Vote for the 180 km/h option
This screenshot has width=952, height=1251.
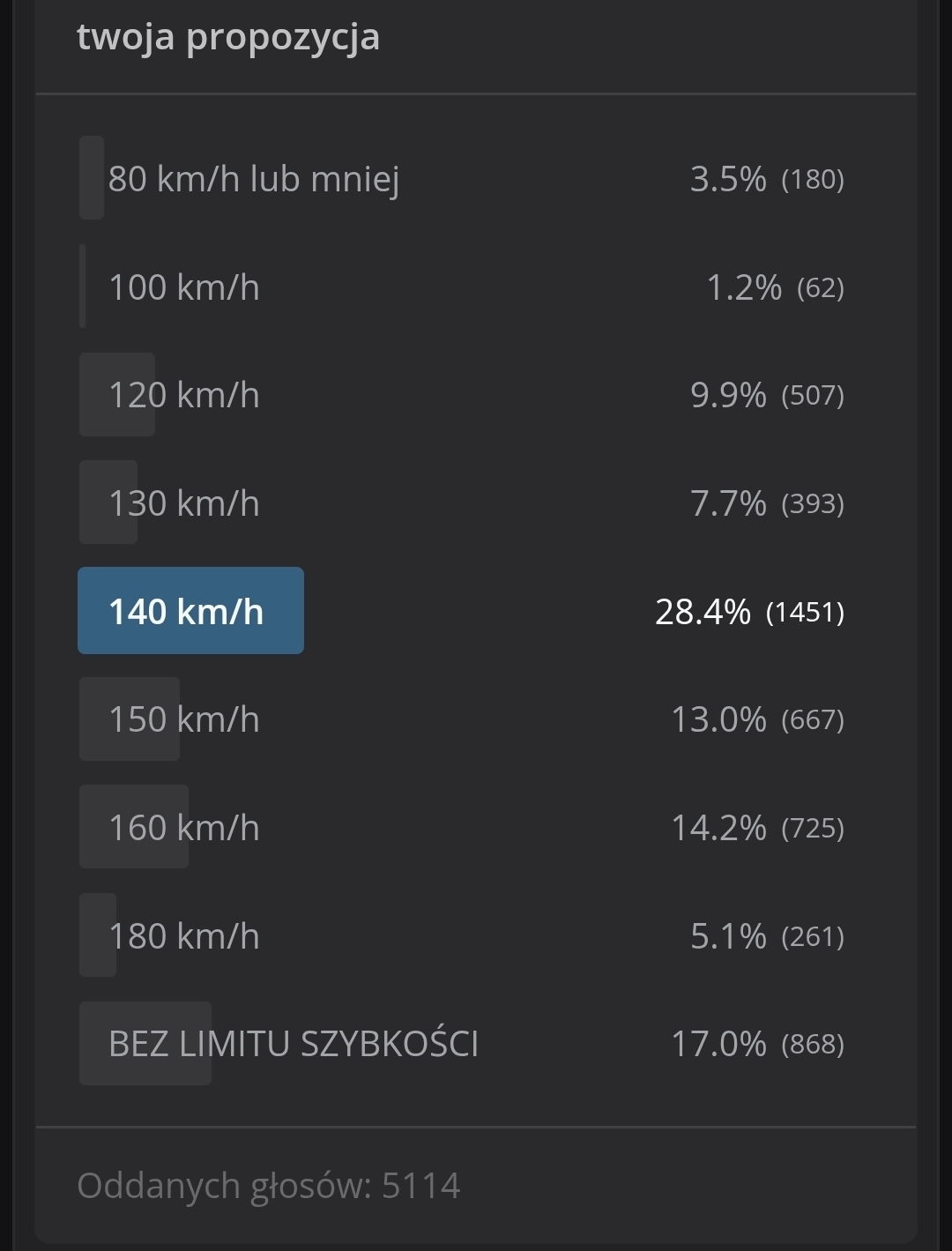[184, 935]
